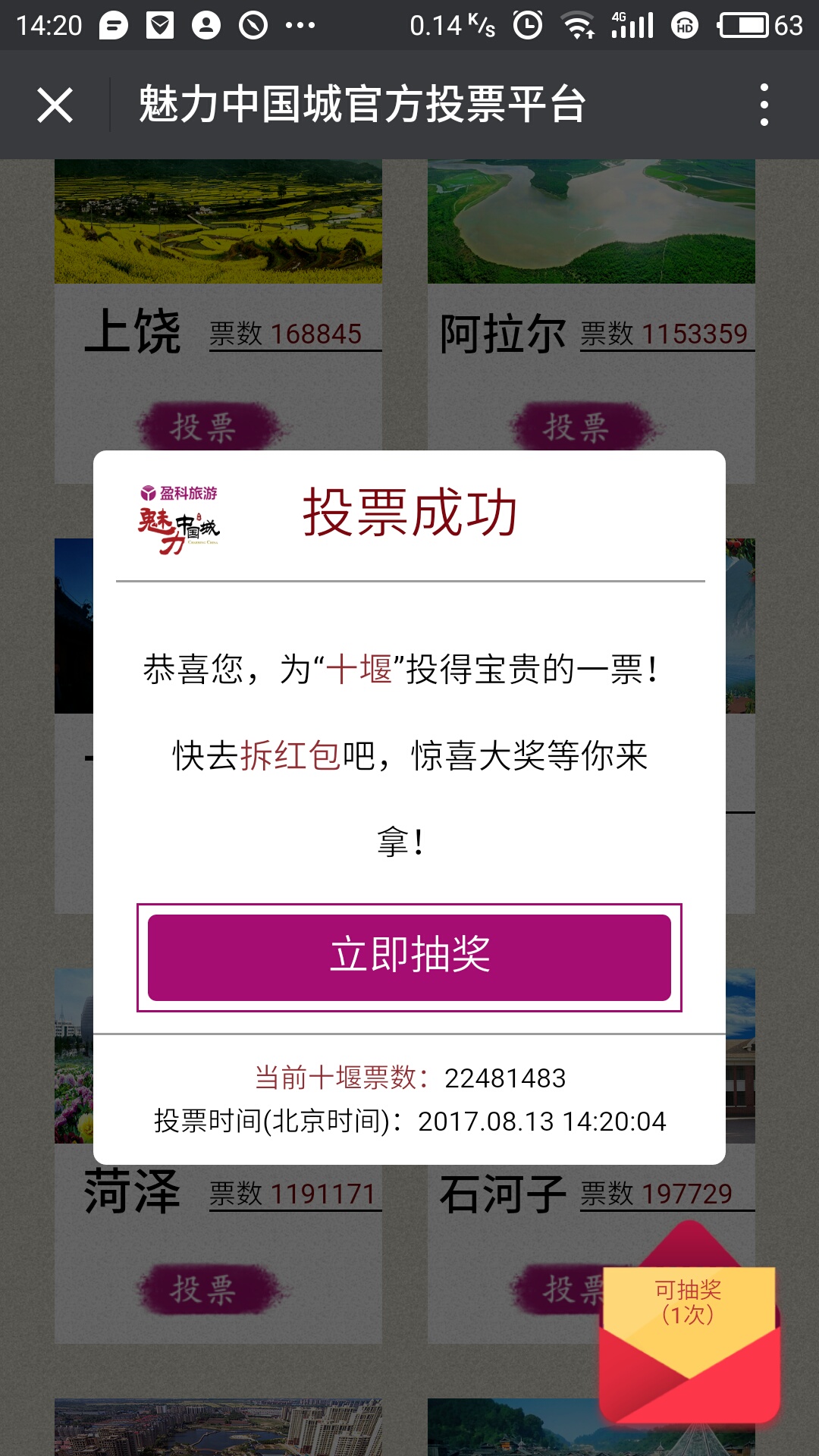Vote for 菏泽

click(205, 1289)
